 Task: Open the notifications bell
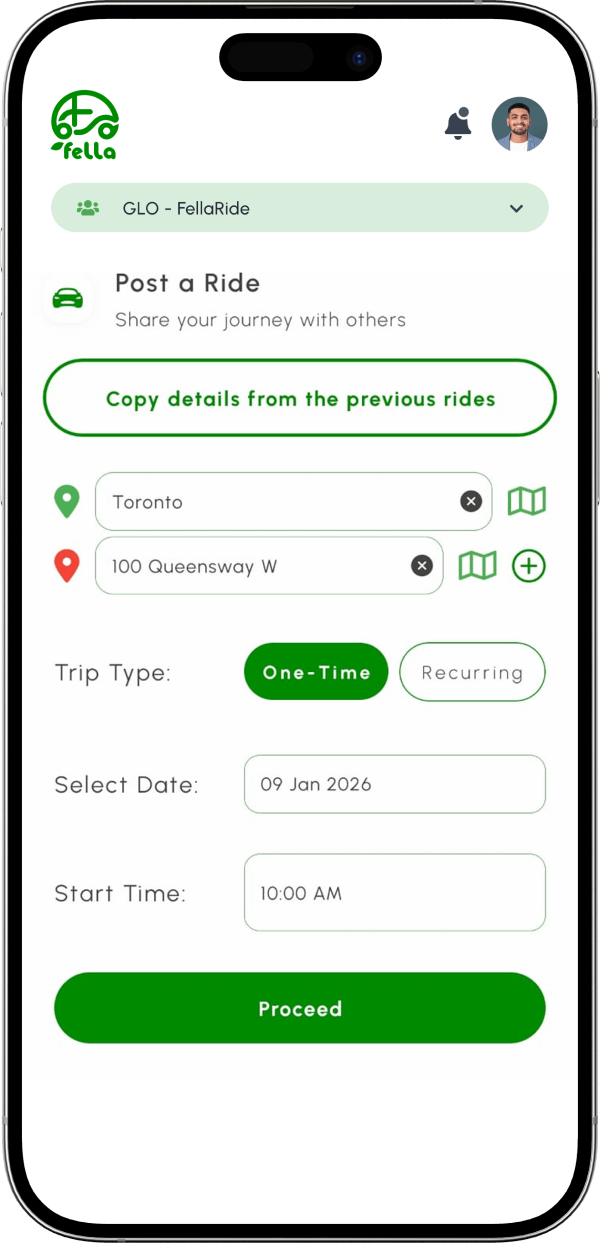tap(458, 124)
